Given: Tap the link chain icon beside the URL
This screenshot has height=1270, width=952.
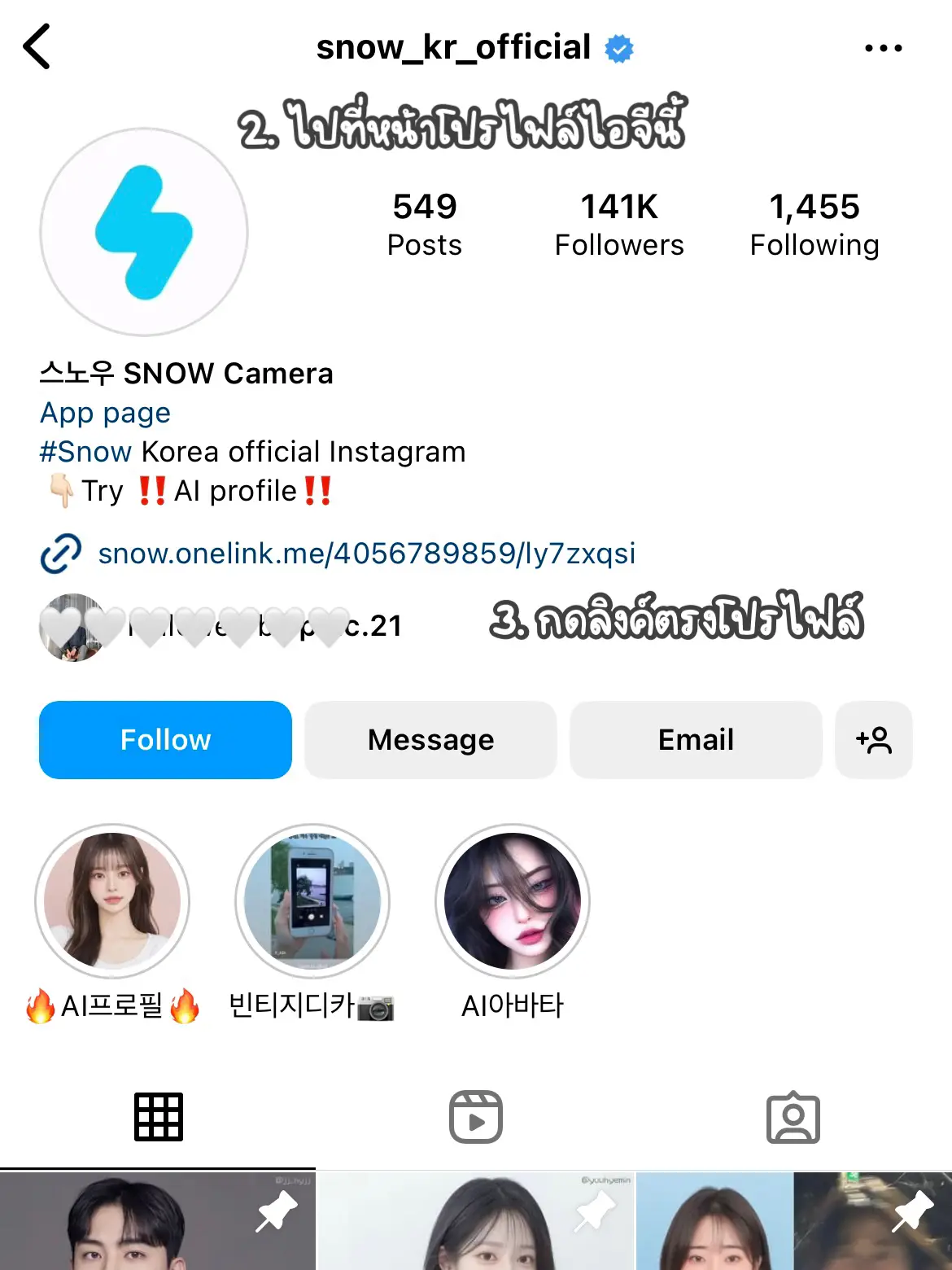Looking at the screenshot, I should tap(60, 554).
